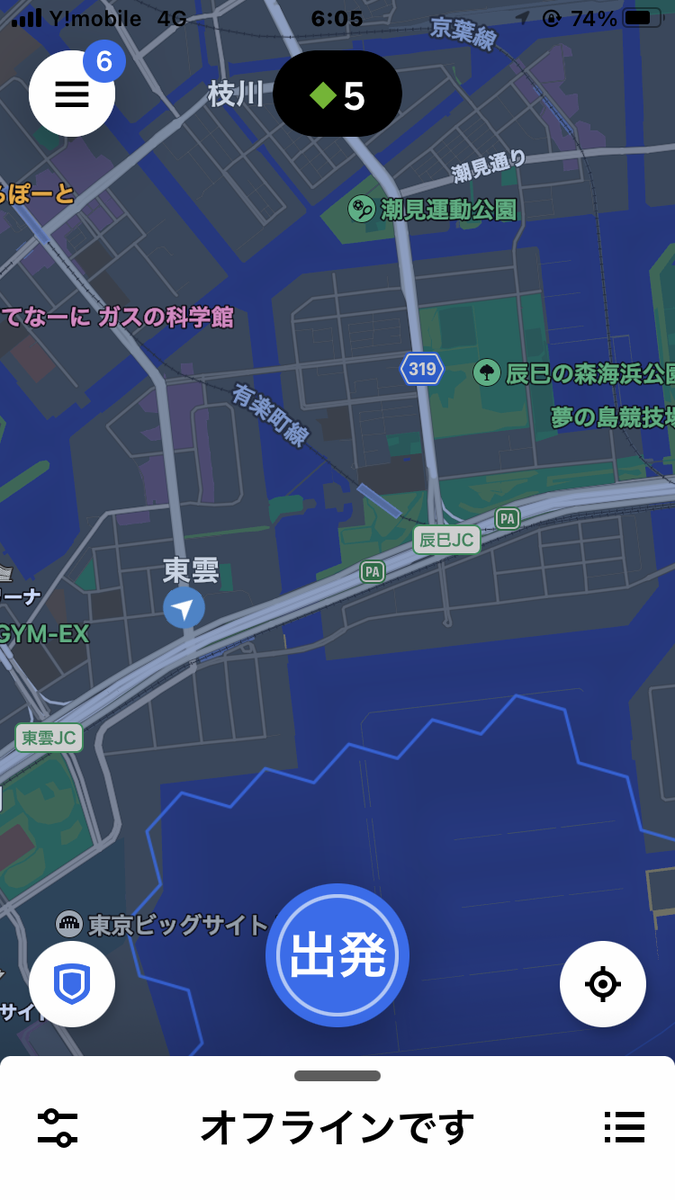The width and height of the screenshot is (675, 1200).
Task: Recenter map on current location
Action: [602, 984]
